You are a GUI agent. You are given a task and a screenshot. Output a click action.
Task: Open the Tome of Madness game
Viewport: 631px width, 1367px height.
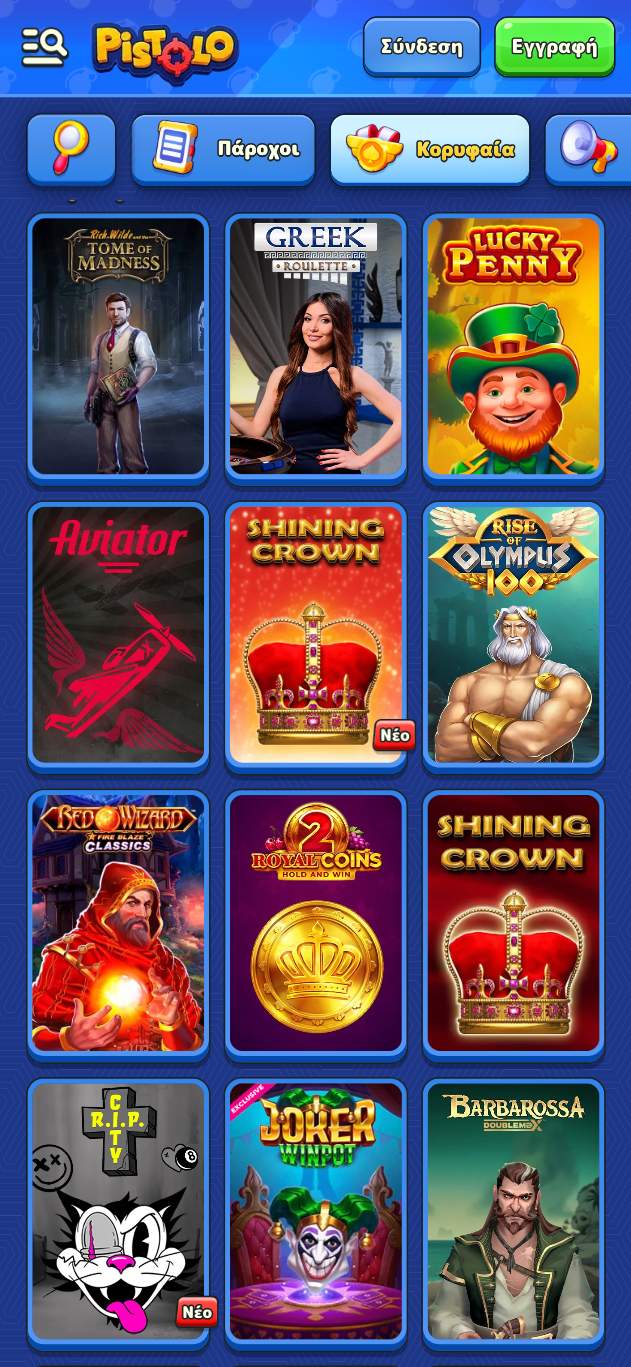pyautogui.click(x=118, y=346)
